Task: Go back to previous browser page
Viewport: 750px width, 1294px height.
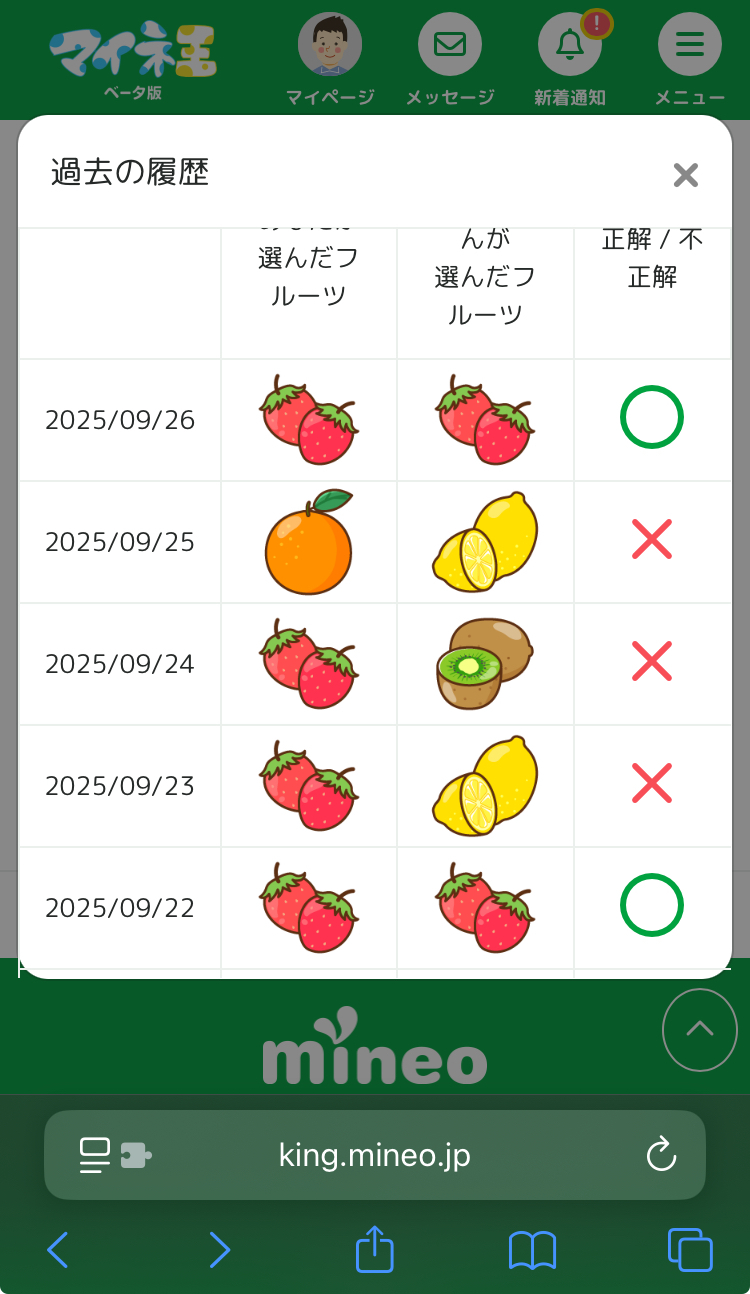Action: pyautogui.click(x=58, y=1250)
